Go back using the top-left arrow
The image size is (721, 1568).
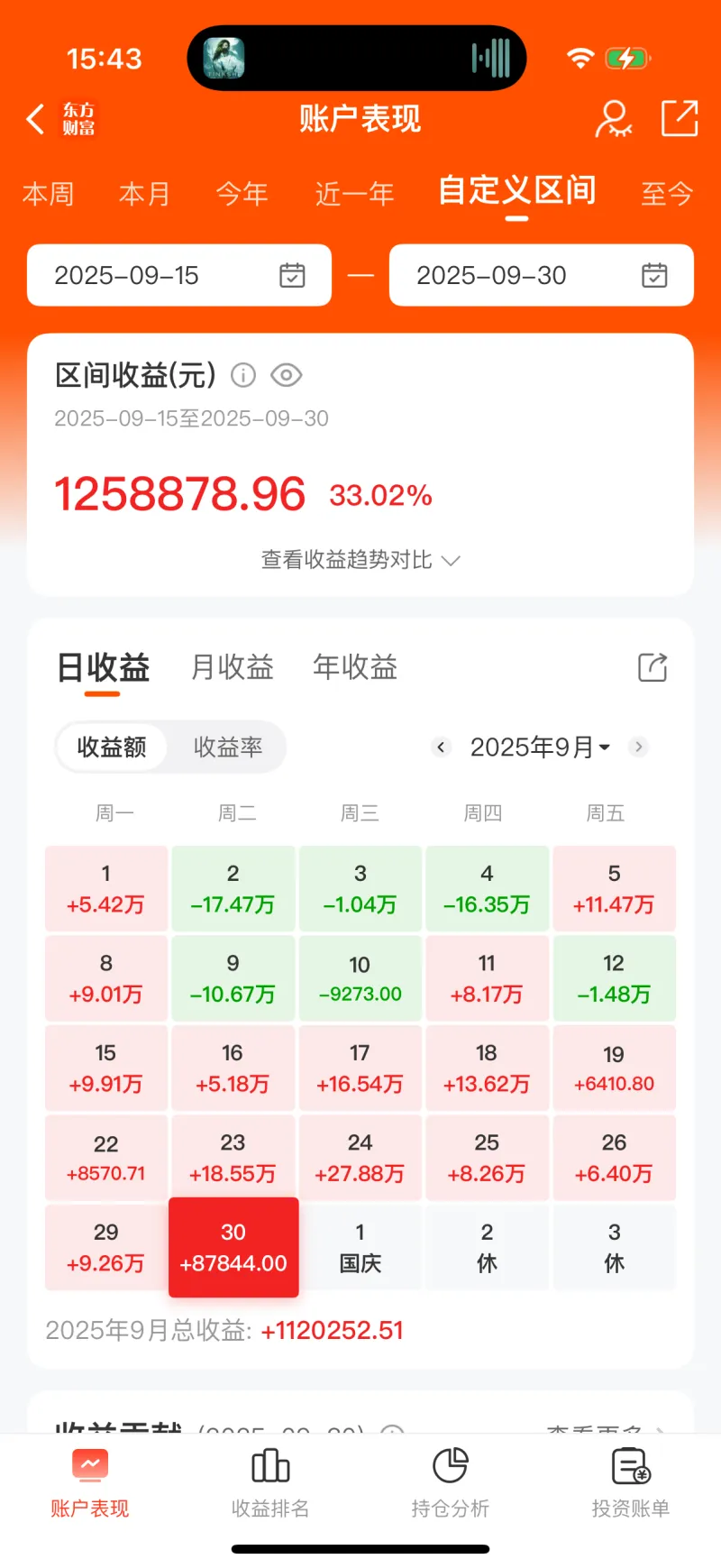pyautogui.click(x=36, y=119)
